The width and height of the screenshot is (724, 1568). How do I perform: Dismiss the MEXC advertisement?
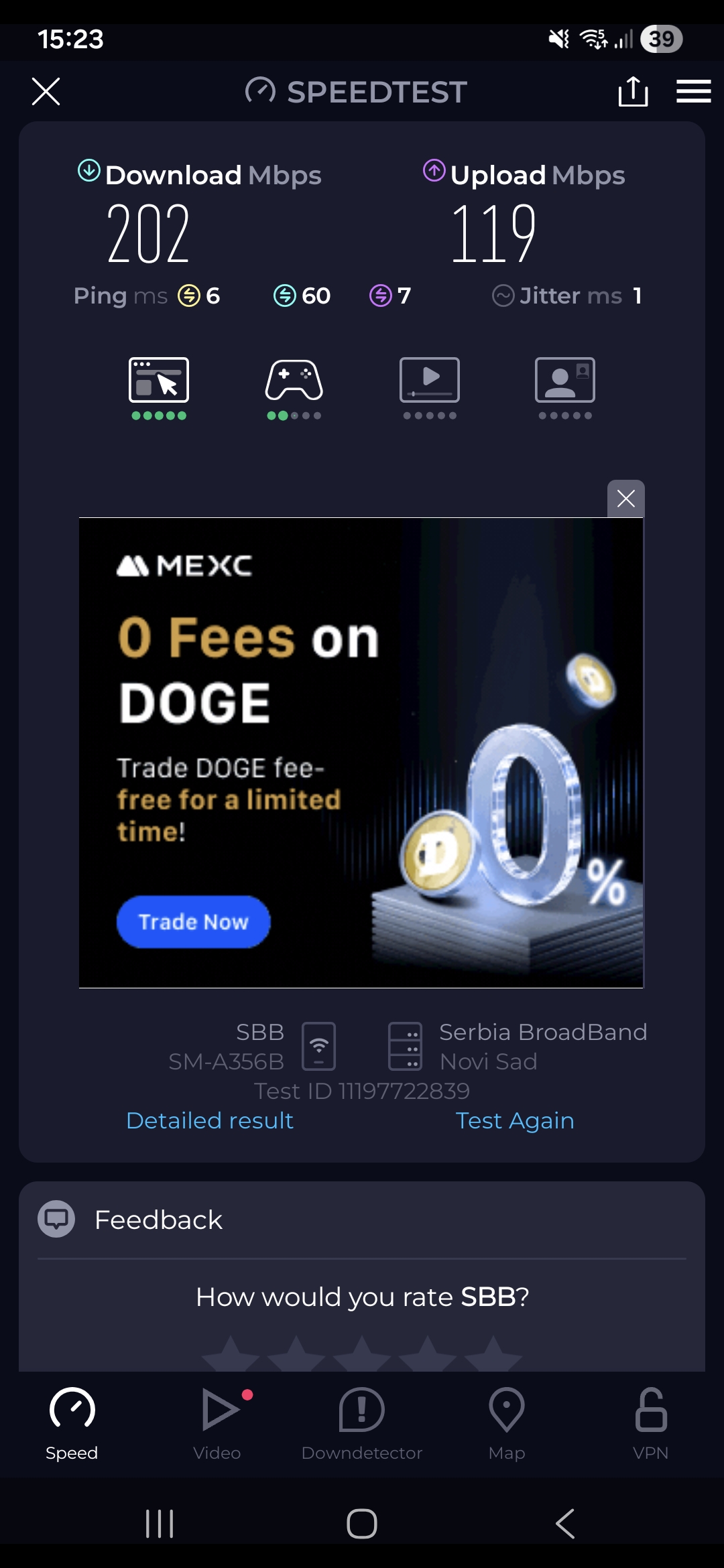pyautogui.click(x=625, y=499)
